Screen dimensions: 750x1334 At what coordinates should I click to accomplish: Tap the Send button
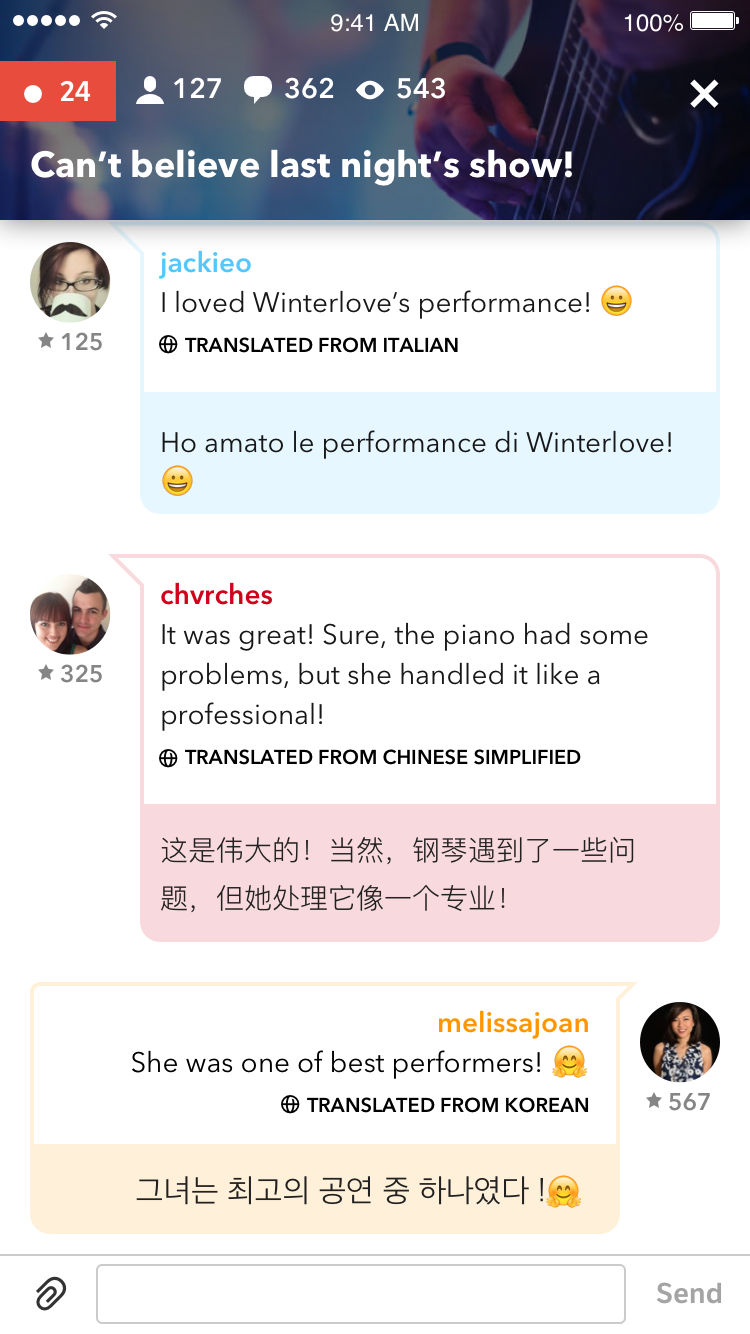coord(688,1294)
